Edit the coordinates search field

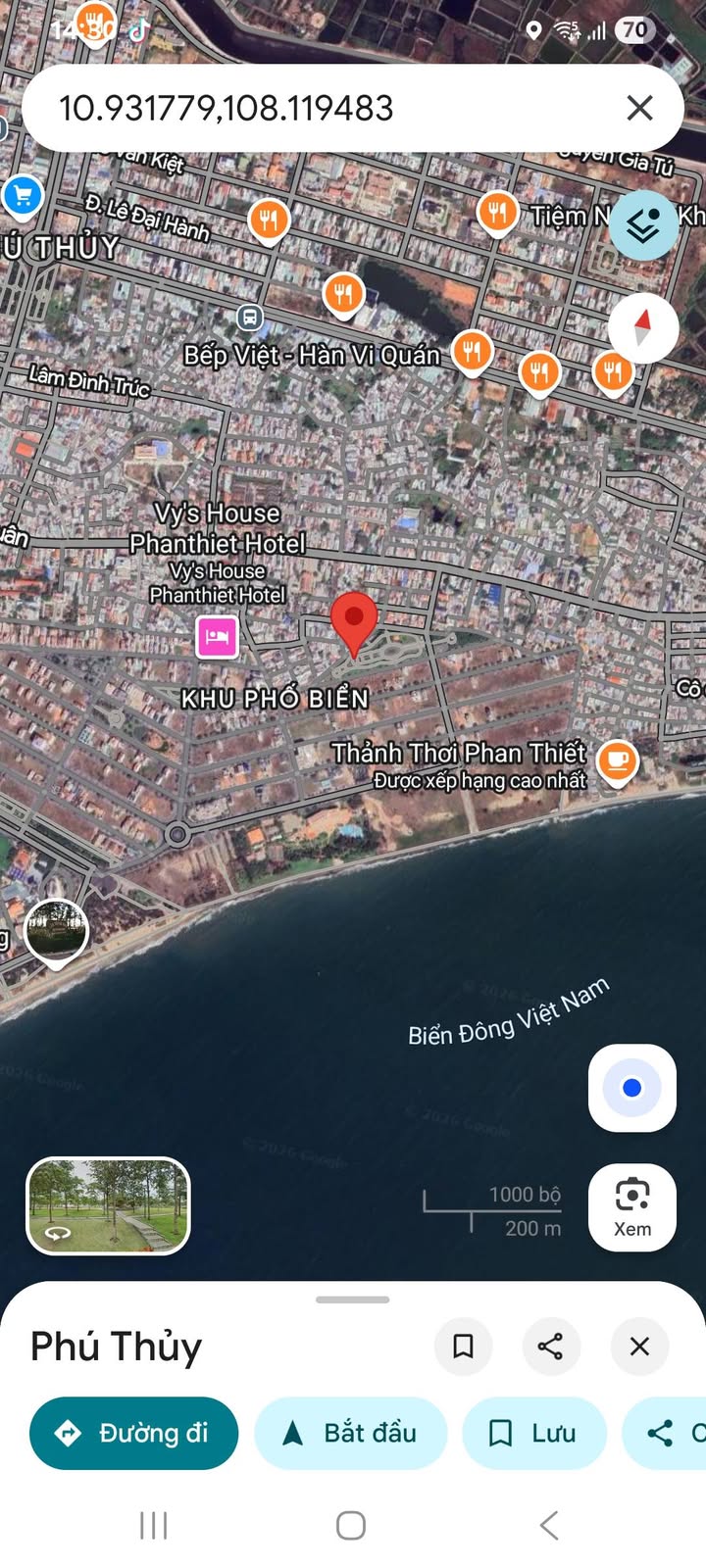pos(294,108)
